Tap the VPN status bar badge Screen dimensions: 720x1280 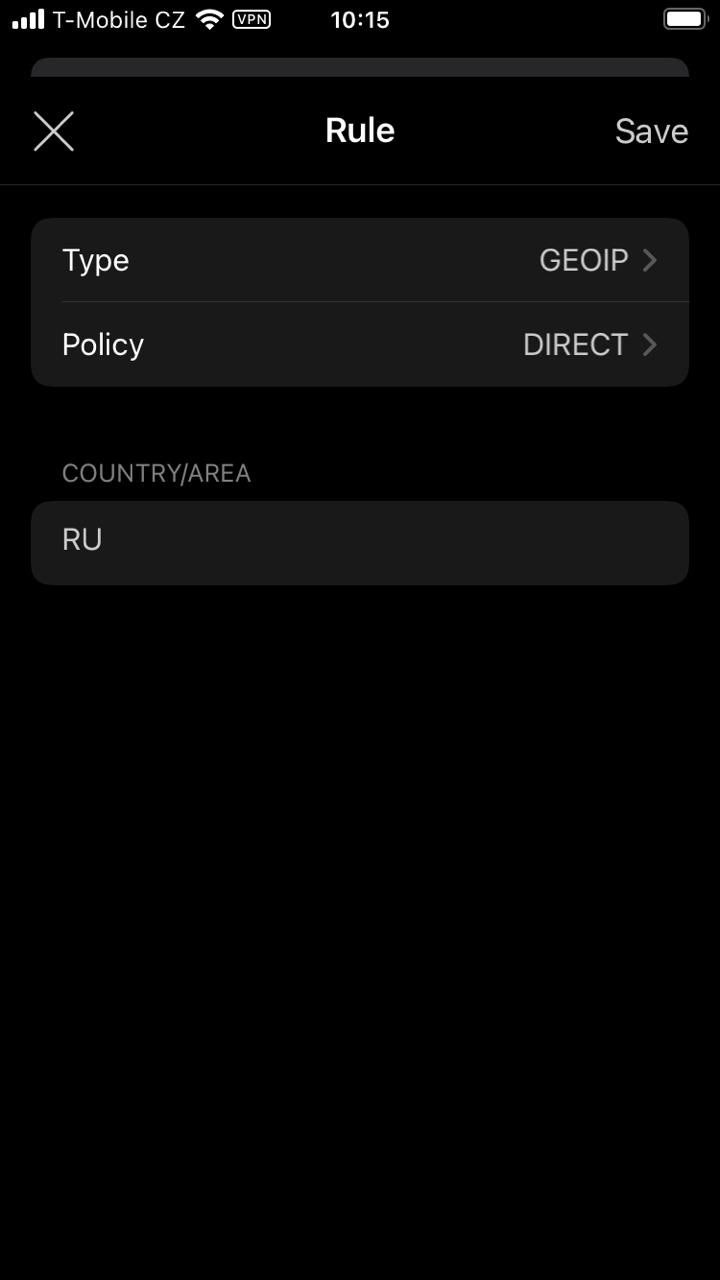click(254, 19)
